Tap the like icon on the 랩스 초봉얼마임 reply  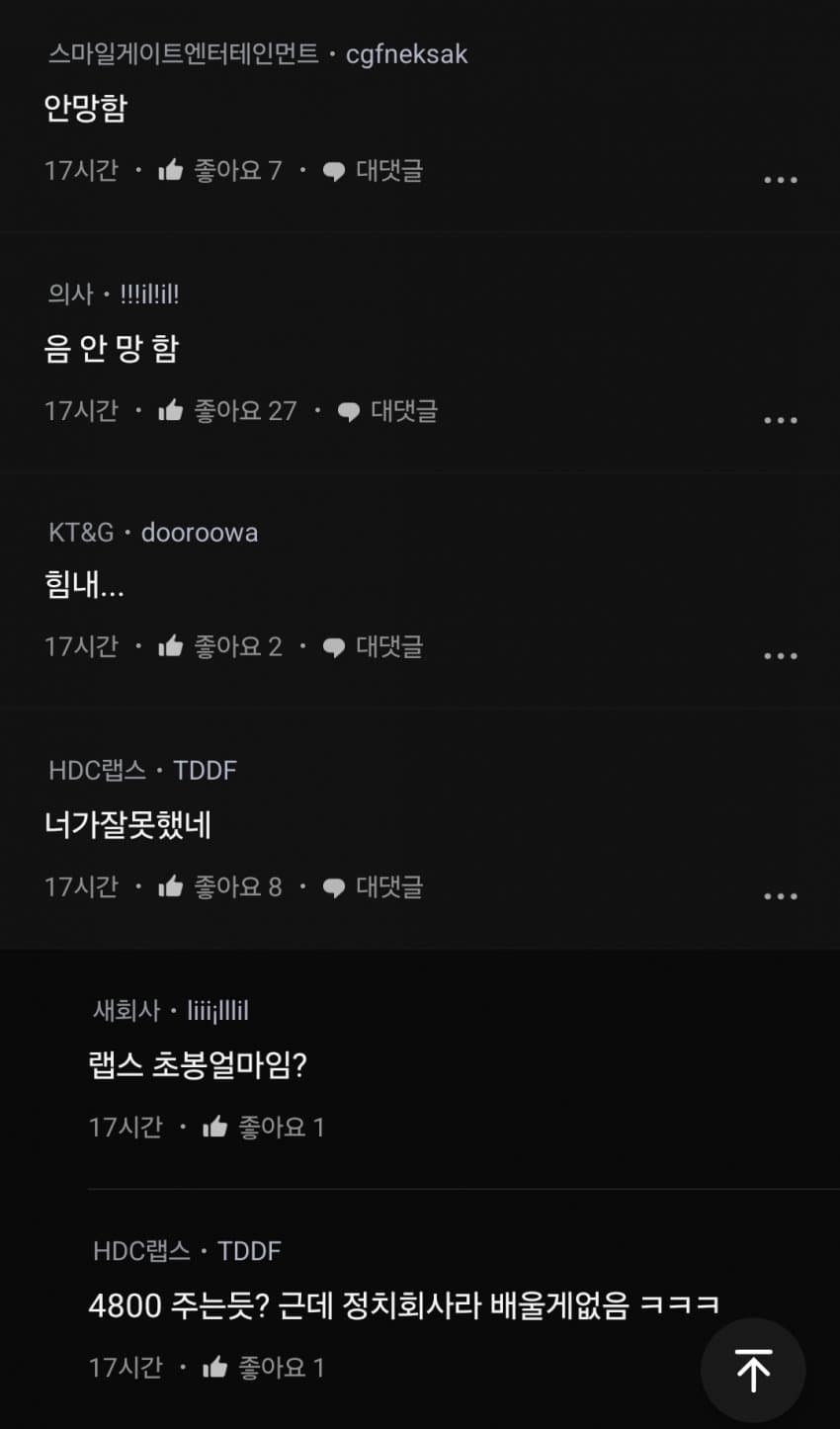pos(216,1125)
